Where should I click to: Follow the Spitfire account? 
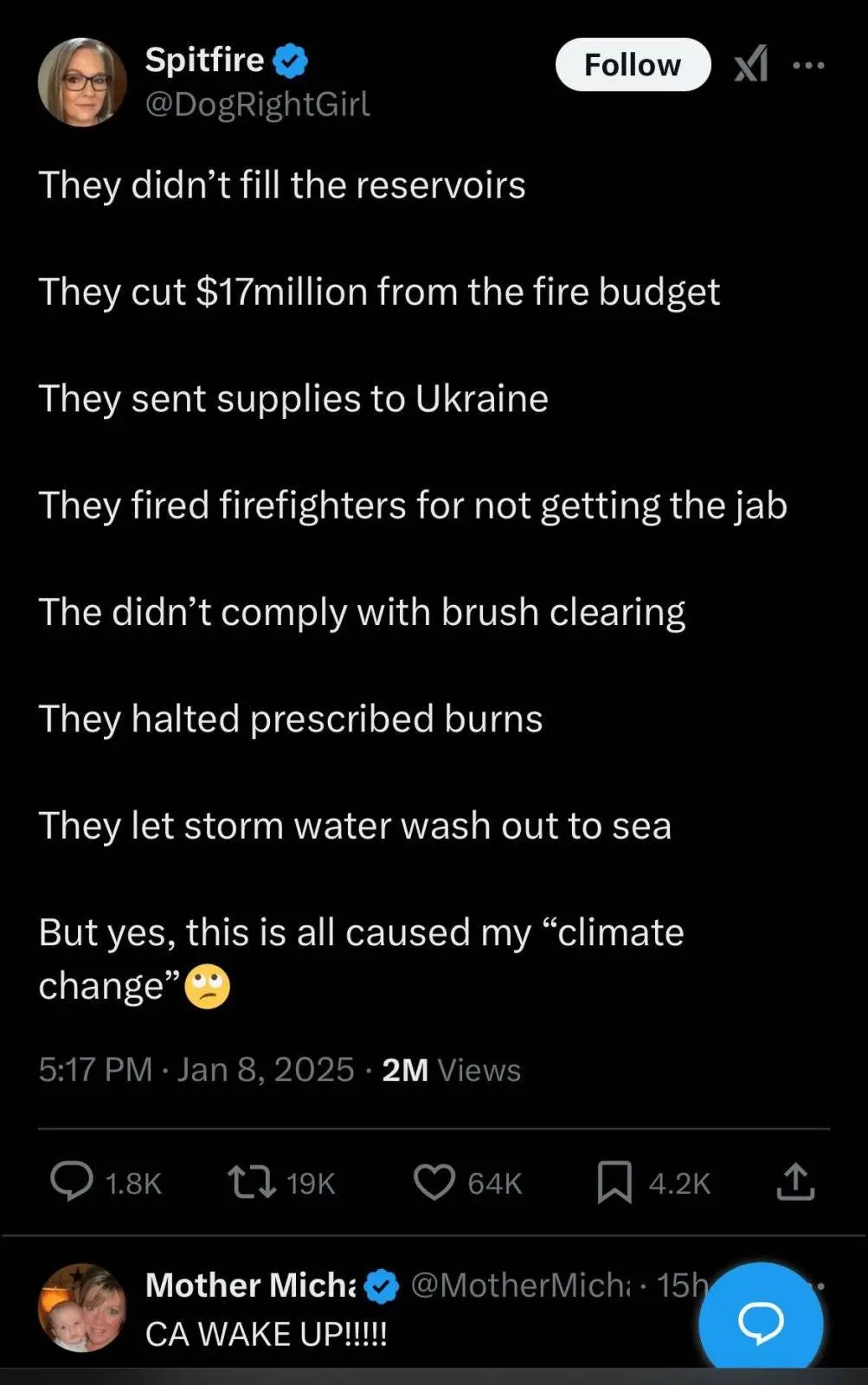pos(633,65)
